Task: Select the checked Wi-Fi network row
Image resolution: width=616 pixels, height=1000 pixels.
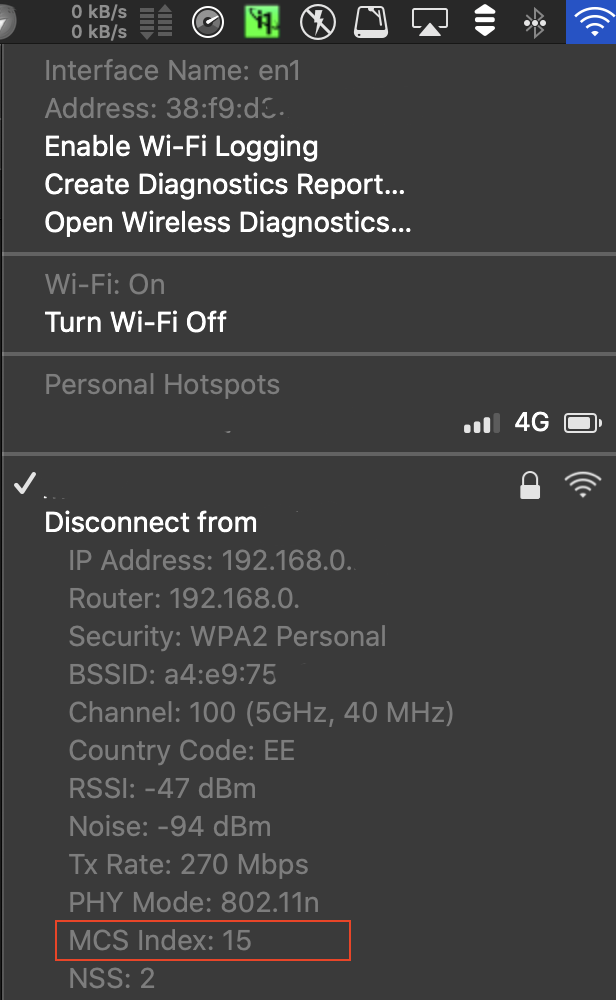Action: tap(309, 485)
